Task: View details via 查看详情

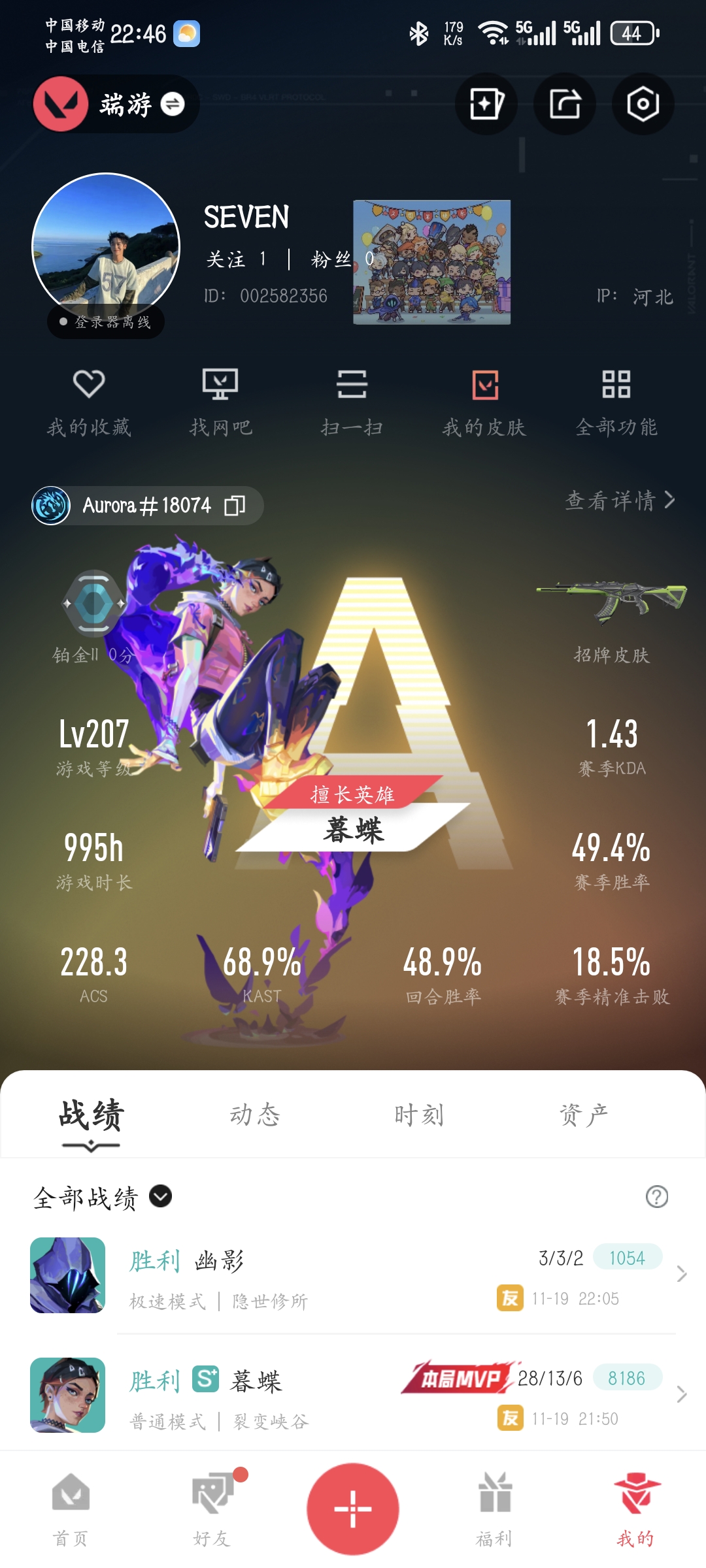Action: pos(619,500)
